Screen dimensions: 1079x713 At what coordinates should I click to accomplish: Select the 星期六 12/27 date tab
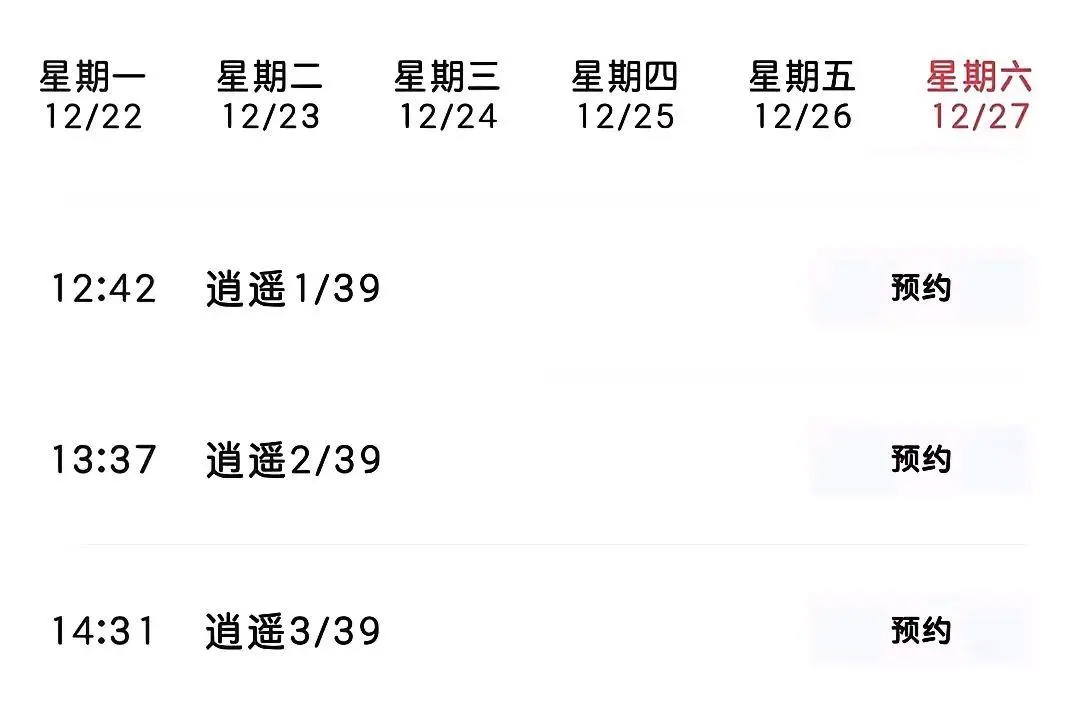point(979,96)
